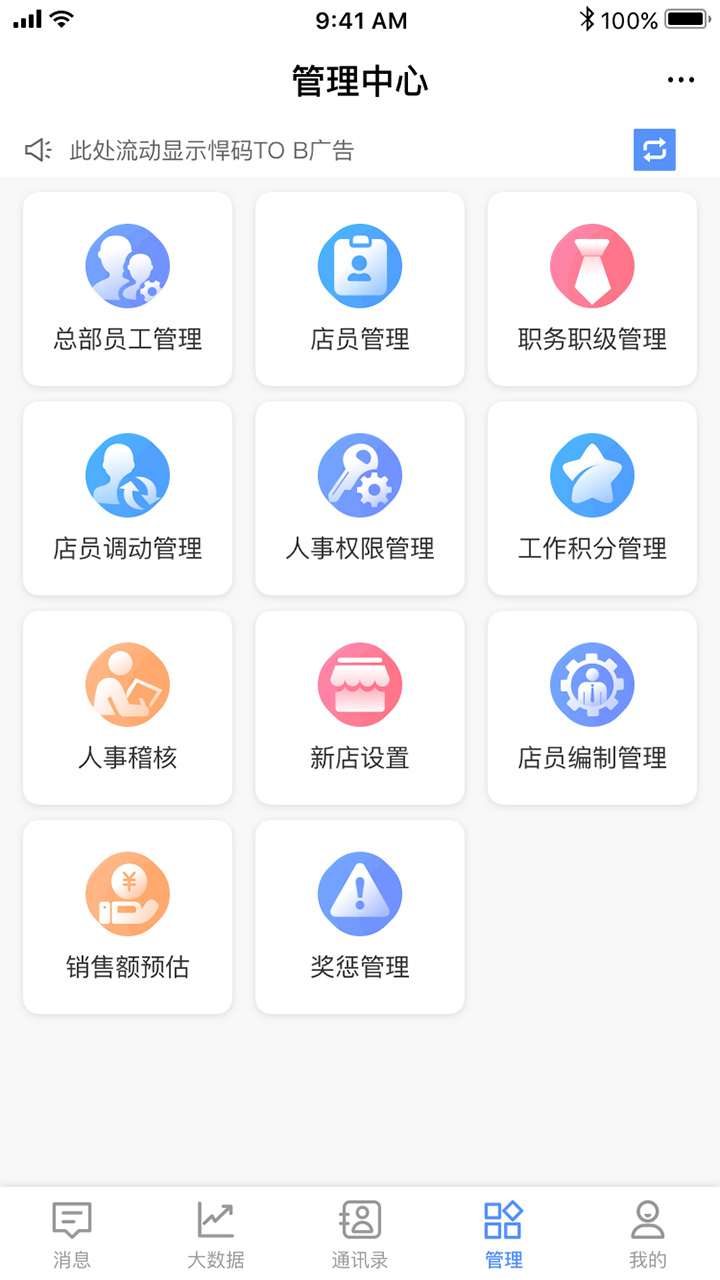This screenshot has height=1280, width=720.
Task: Open 人事权限管理 card
Action: tap(360, 498)
